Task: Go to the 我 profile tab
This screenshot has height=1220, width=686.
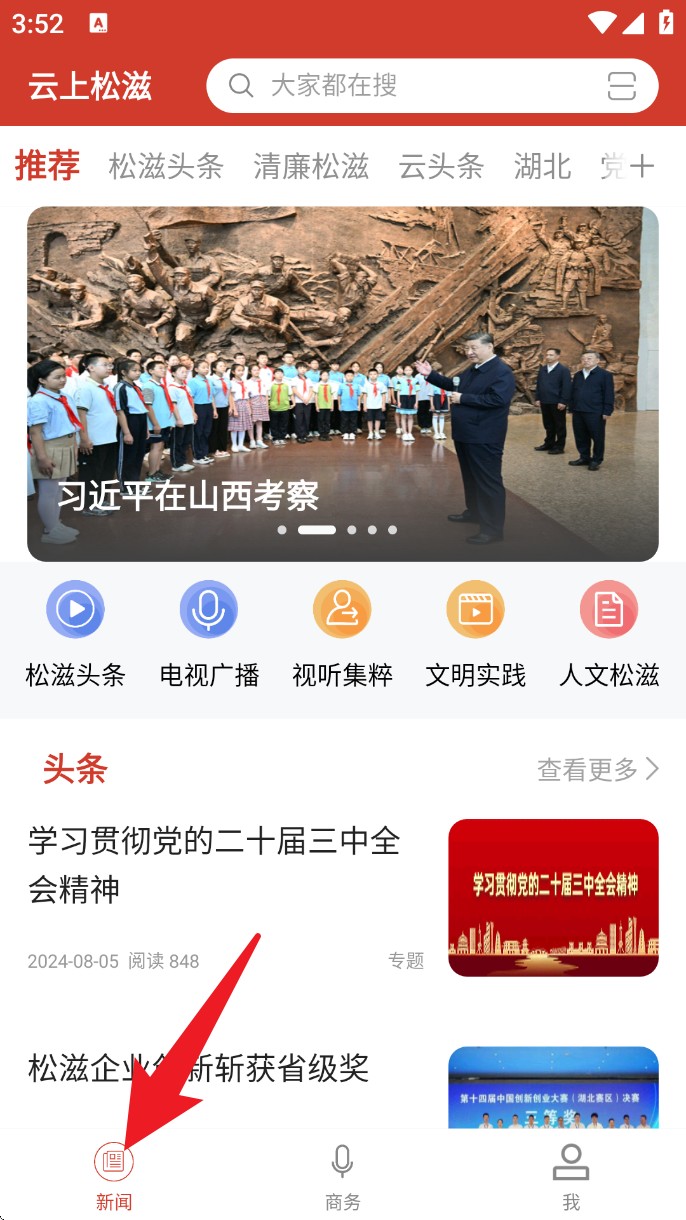Action: pos(571,1177)
